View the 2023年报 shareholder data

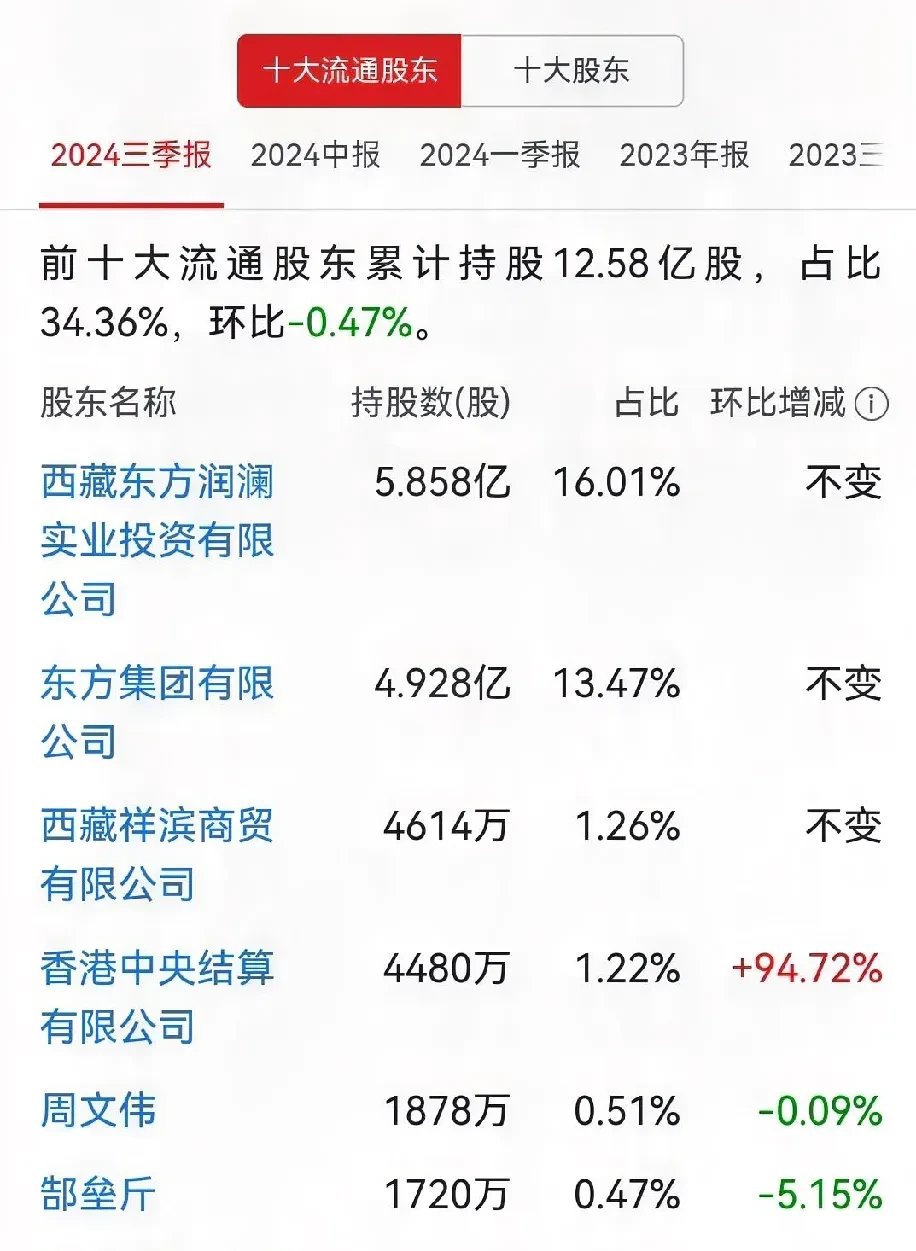(x=685, y=155)
